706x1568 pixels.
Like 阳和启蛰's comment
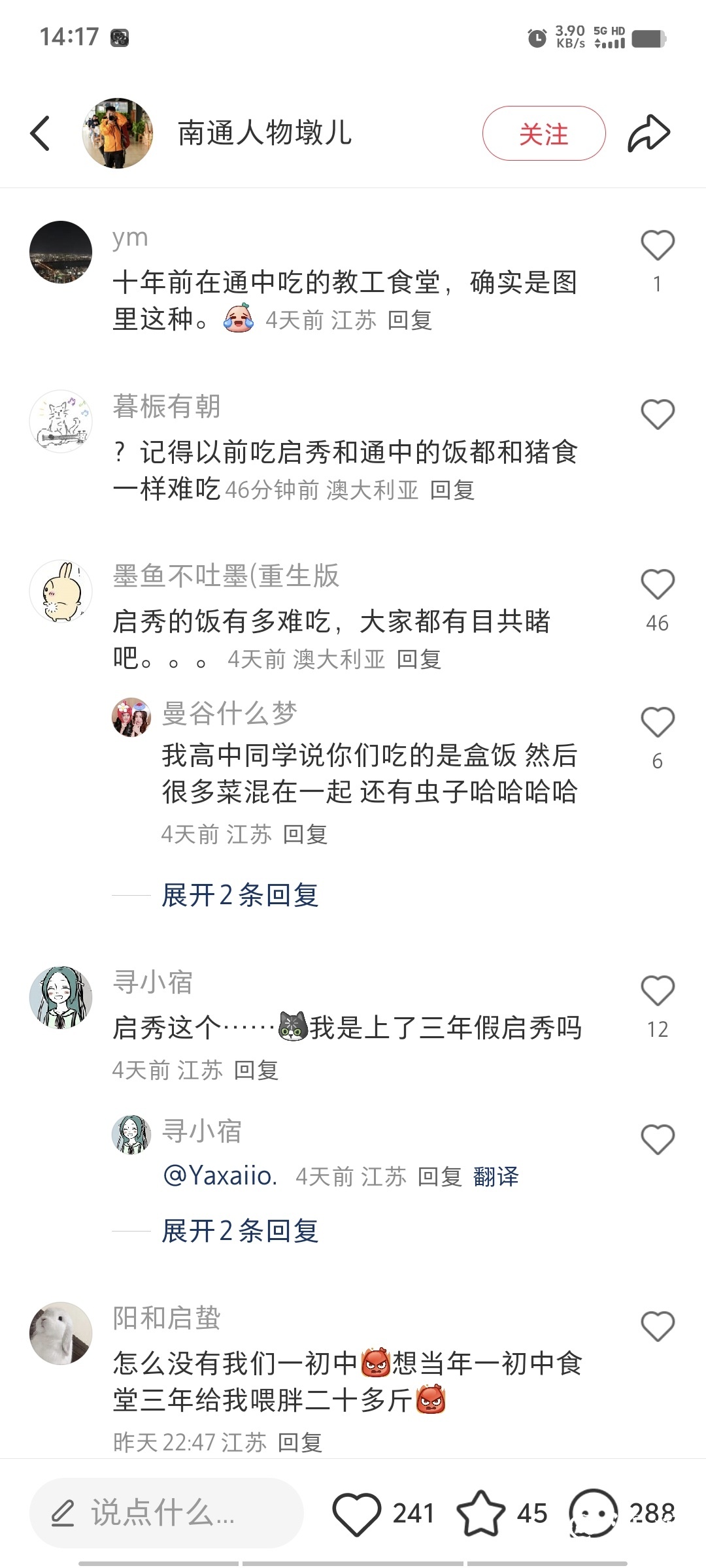(657, 1326)
